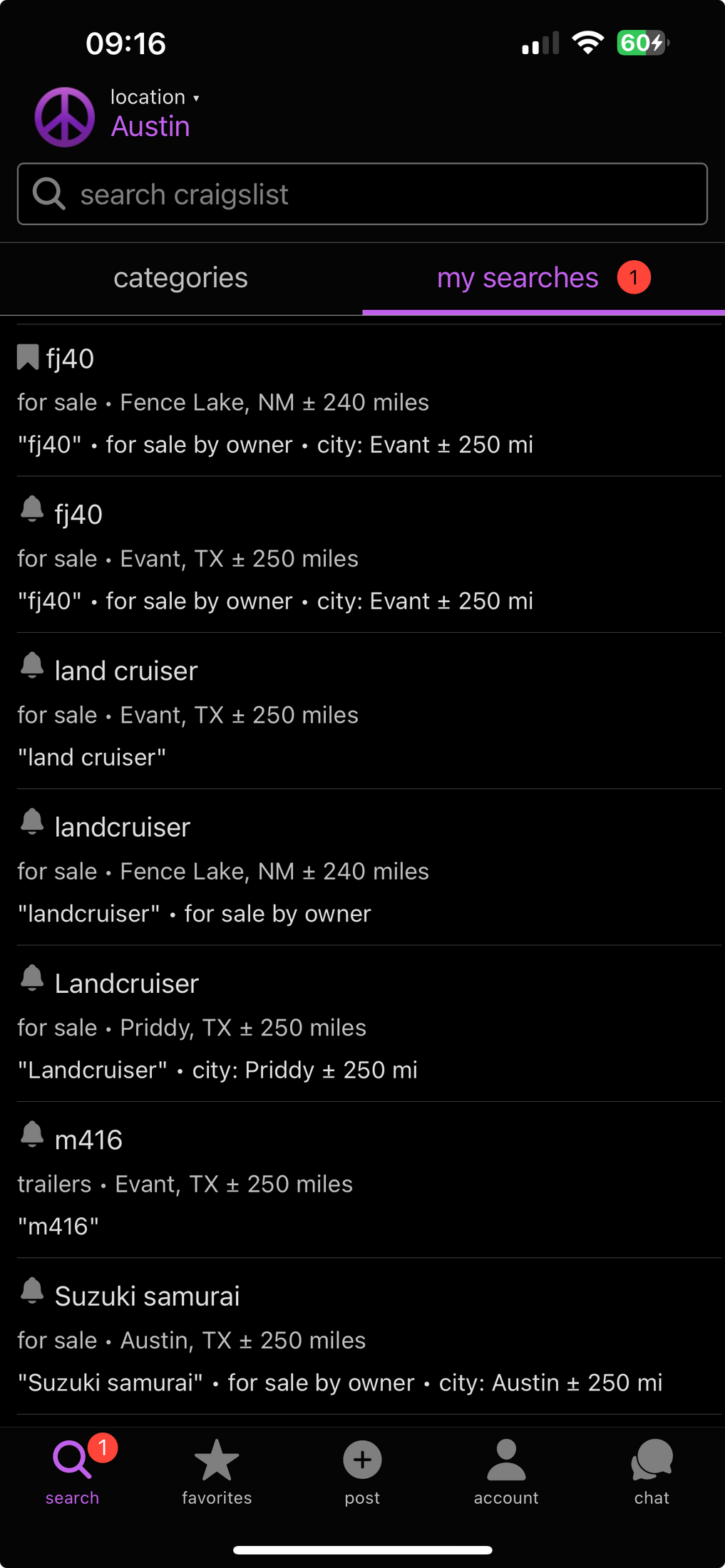The height and width of the screenshot is (1568, 725).
Task: Switch to the categories tab
Action: [181, 278]
